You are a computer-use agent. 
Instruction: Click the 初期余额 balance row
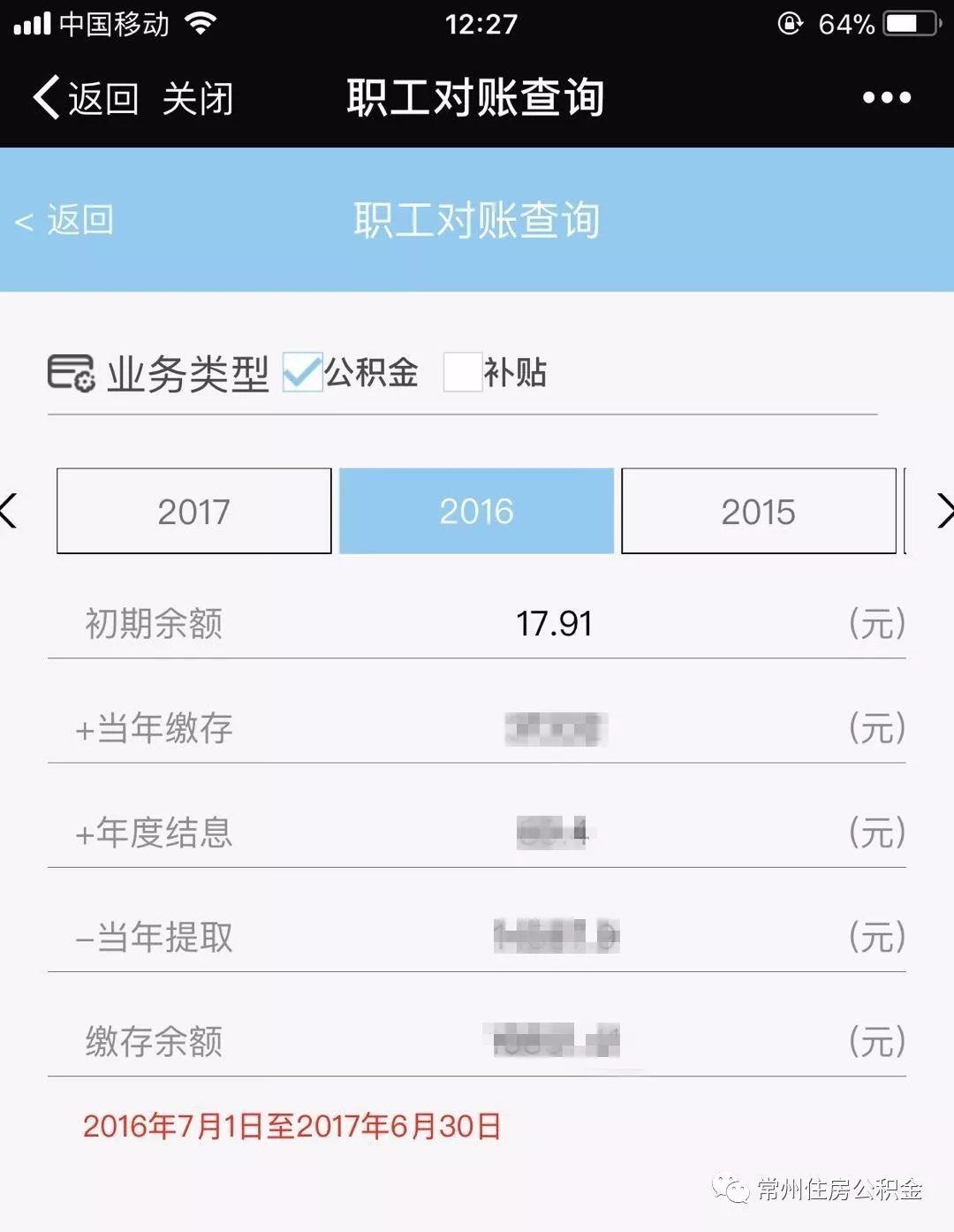point(477,623)
